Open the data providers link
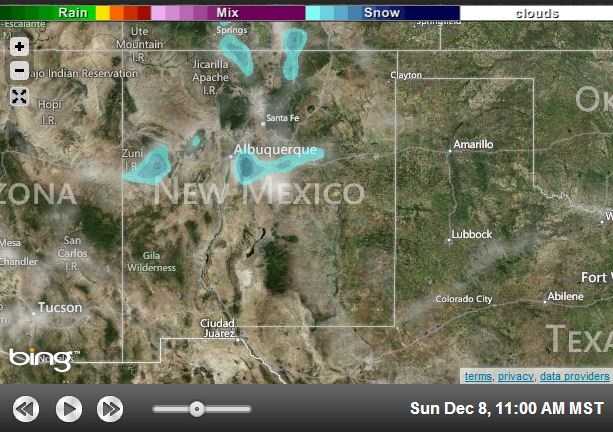Image resolution: width=613 pixels, height=432 pixels. [574, 376]
